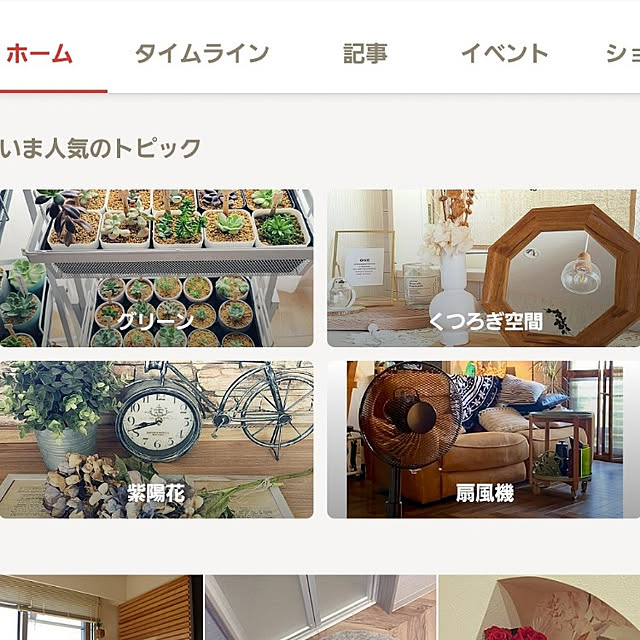Open the グリーン topic card

coord(156,268)
